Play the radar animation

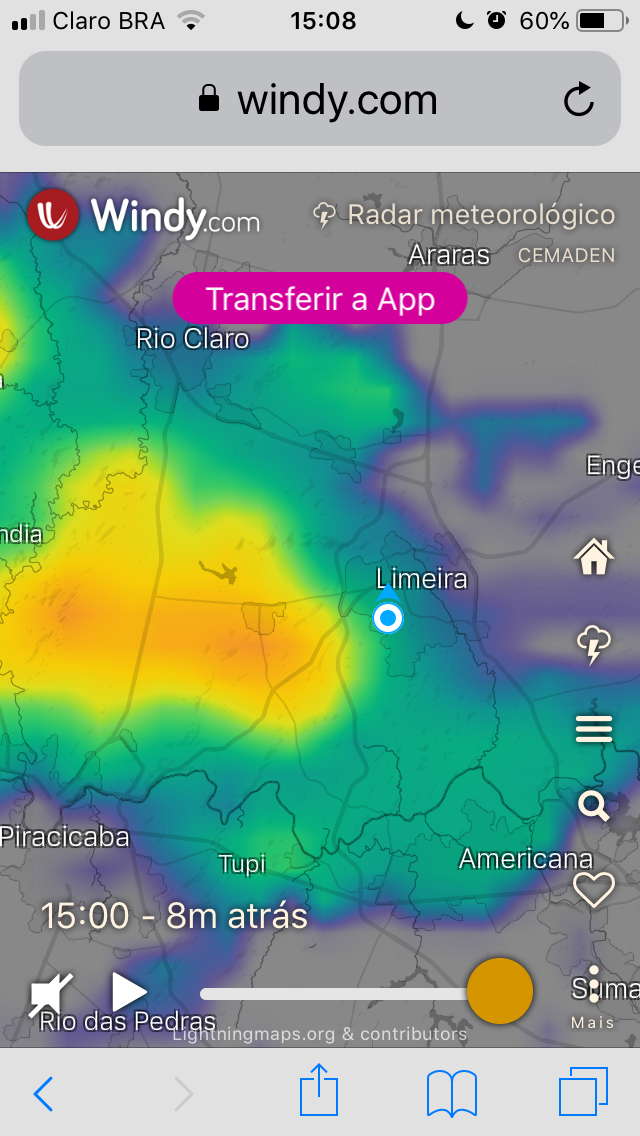128,992
